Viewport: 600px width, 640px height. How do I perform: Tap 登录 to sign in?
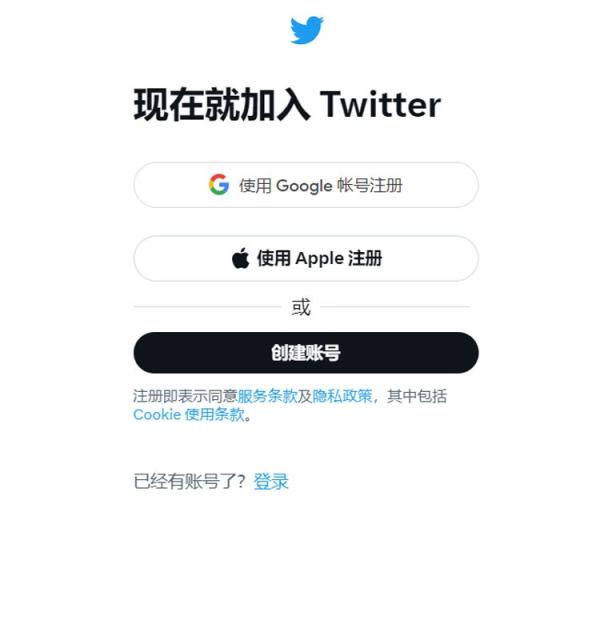pos(271,482)
